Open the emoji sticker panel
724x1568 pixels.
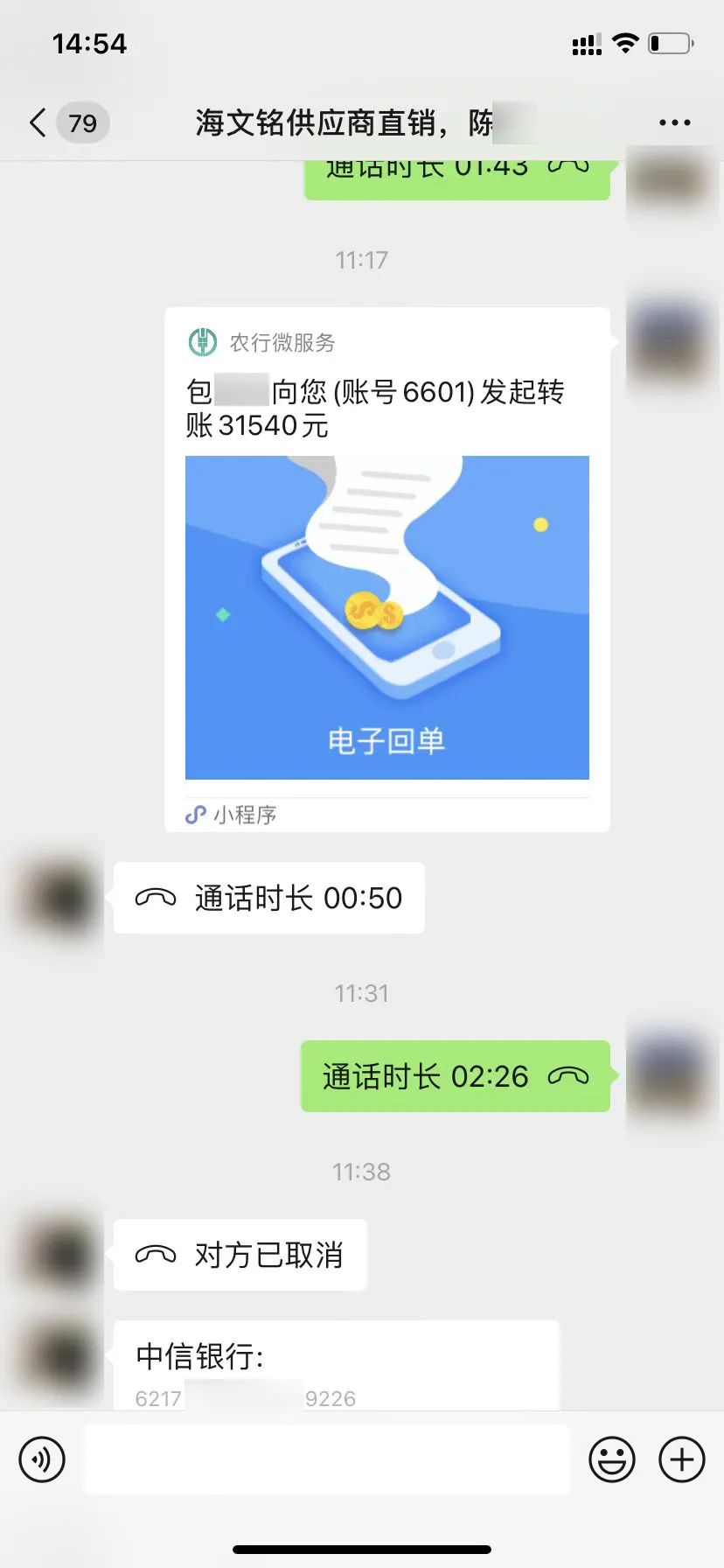611,1459
